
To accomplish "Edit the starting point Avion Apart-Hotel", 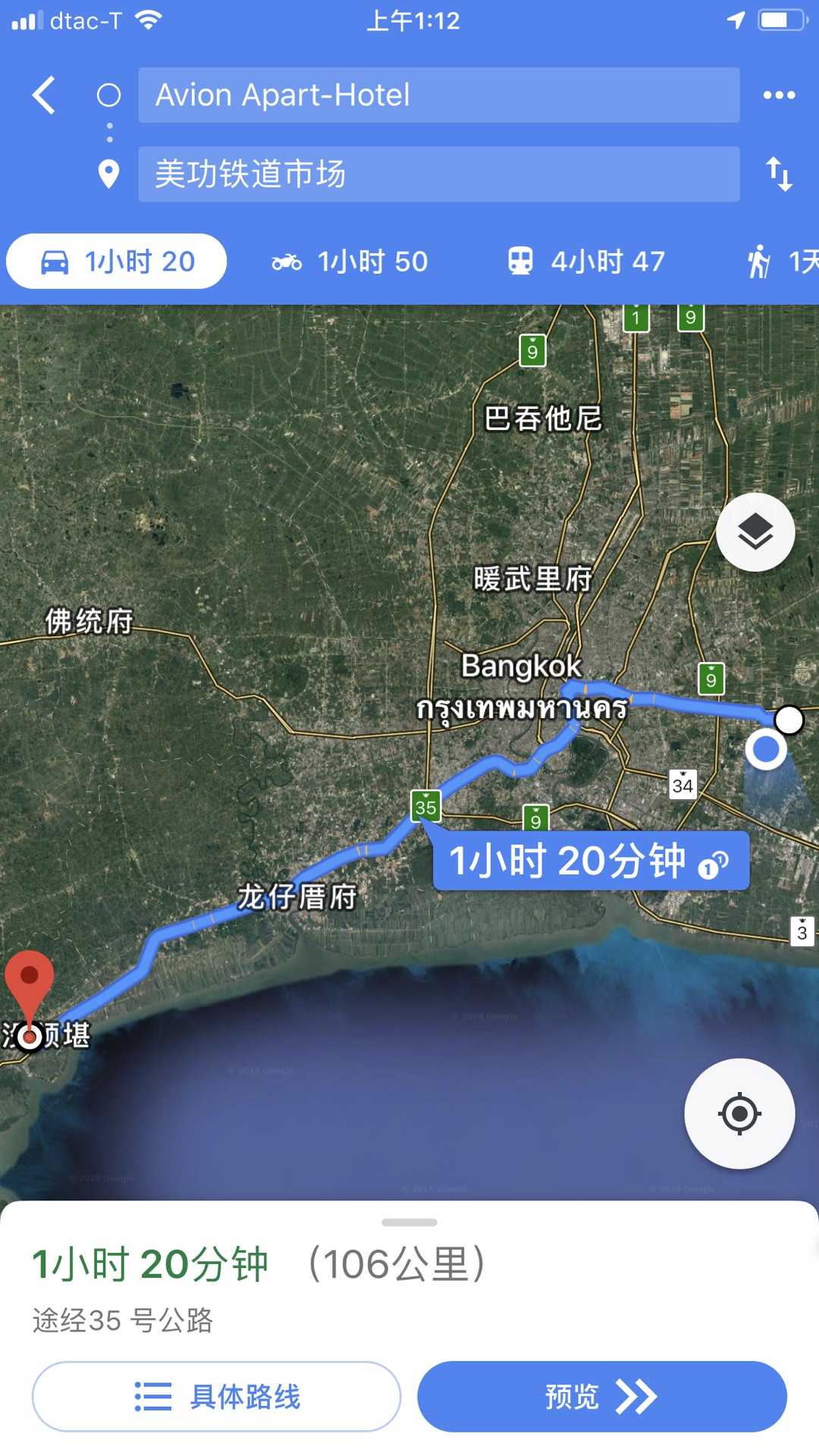I will [x=438, y=96].
